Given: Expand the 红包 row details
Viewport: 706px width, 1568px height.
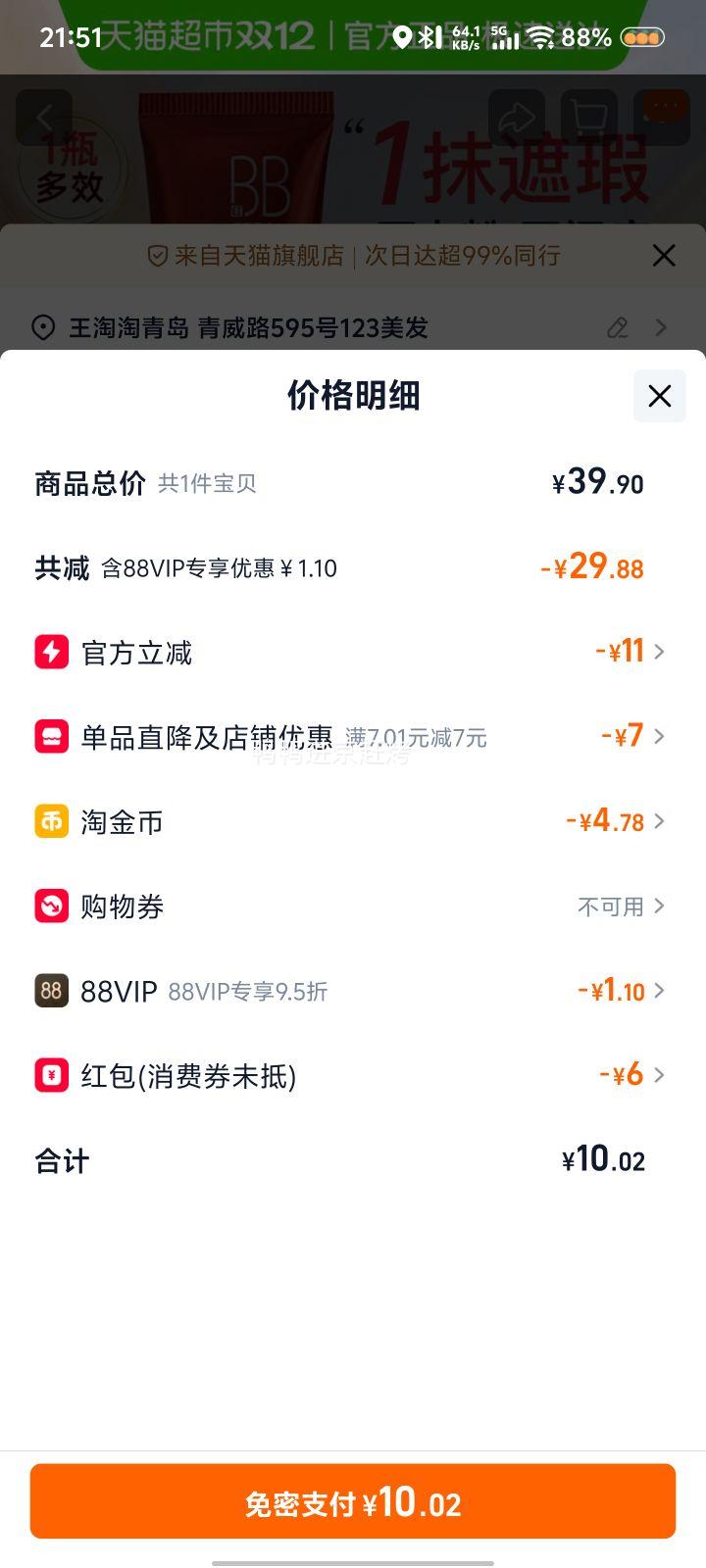Looking at the screenshot, I should pos(660,1075).
